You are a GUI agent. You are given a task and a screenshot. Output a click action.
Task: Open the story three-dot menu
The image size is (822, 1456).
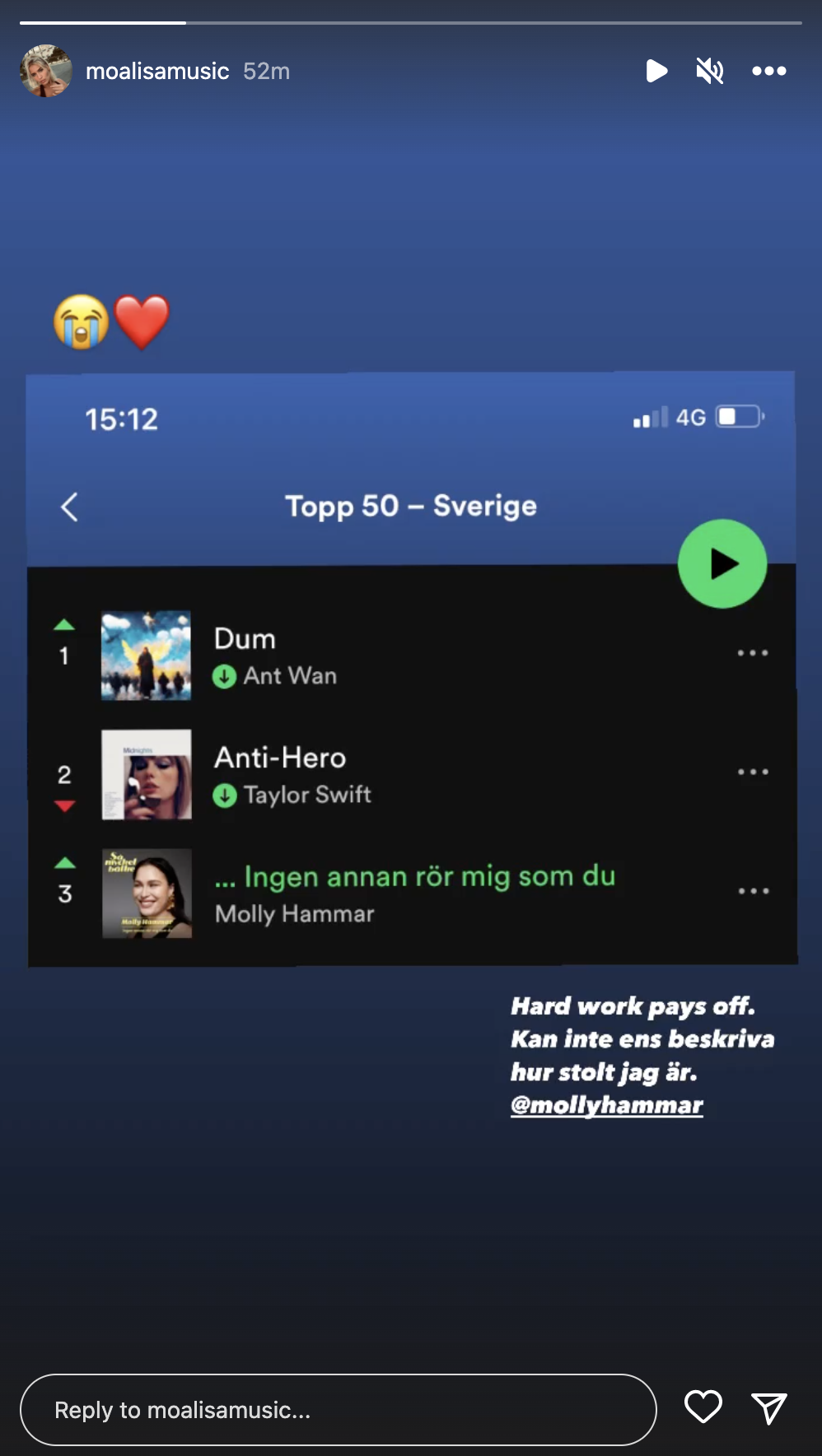pyautogui.click(x=769, y=71)
